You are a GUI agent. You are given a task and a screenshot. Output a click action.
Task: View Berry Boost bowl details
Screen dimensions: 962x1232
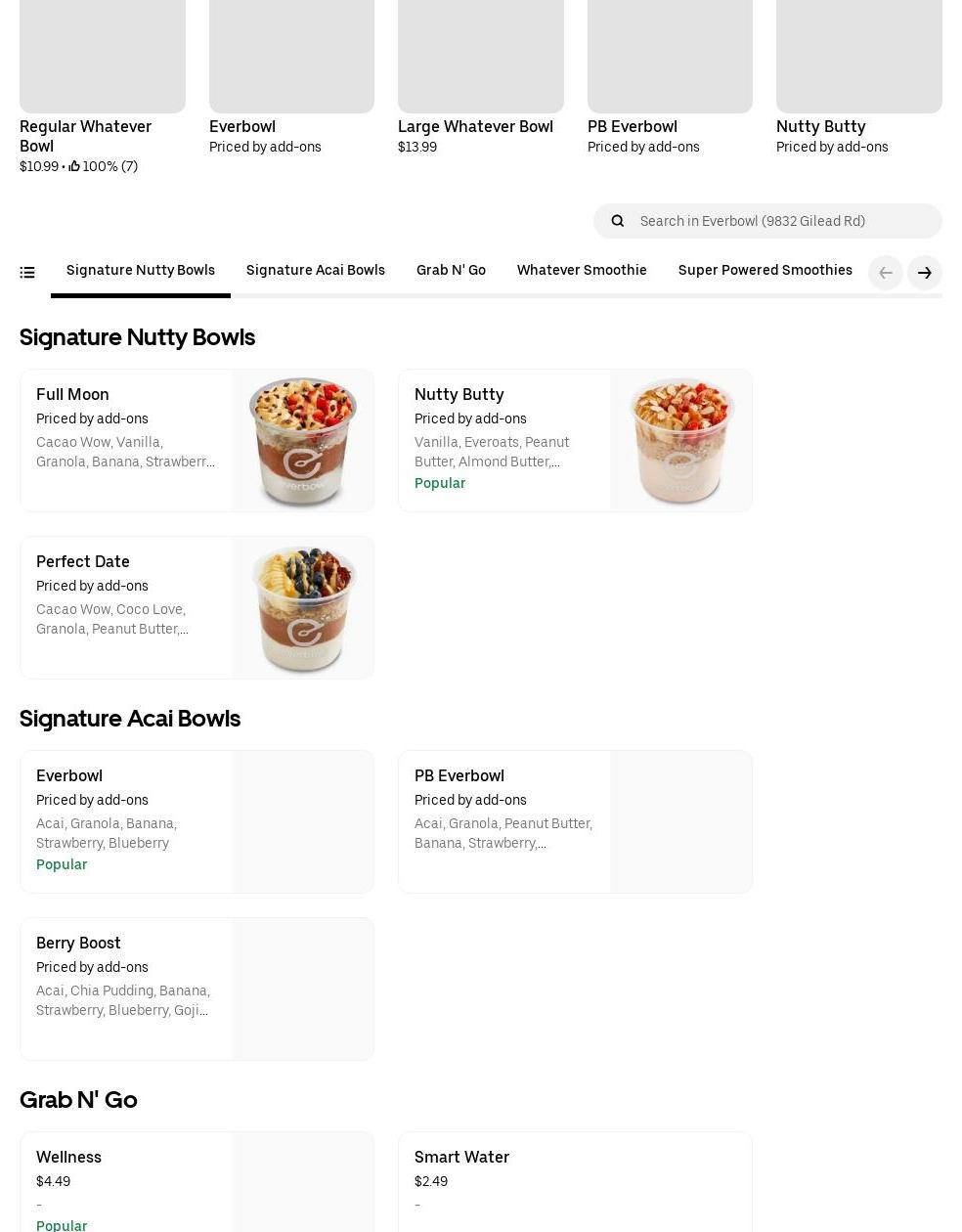click(197, 989)
